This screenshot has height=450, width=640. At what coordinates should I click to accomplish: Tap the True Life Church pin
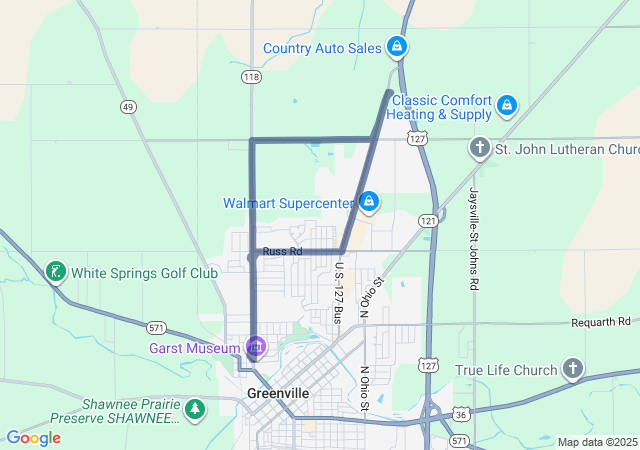pyautogui.click(x=572, y=369)
